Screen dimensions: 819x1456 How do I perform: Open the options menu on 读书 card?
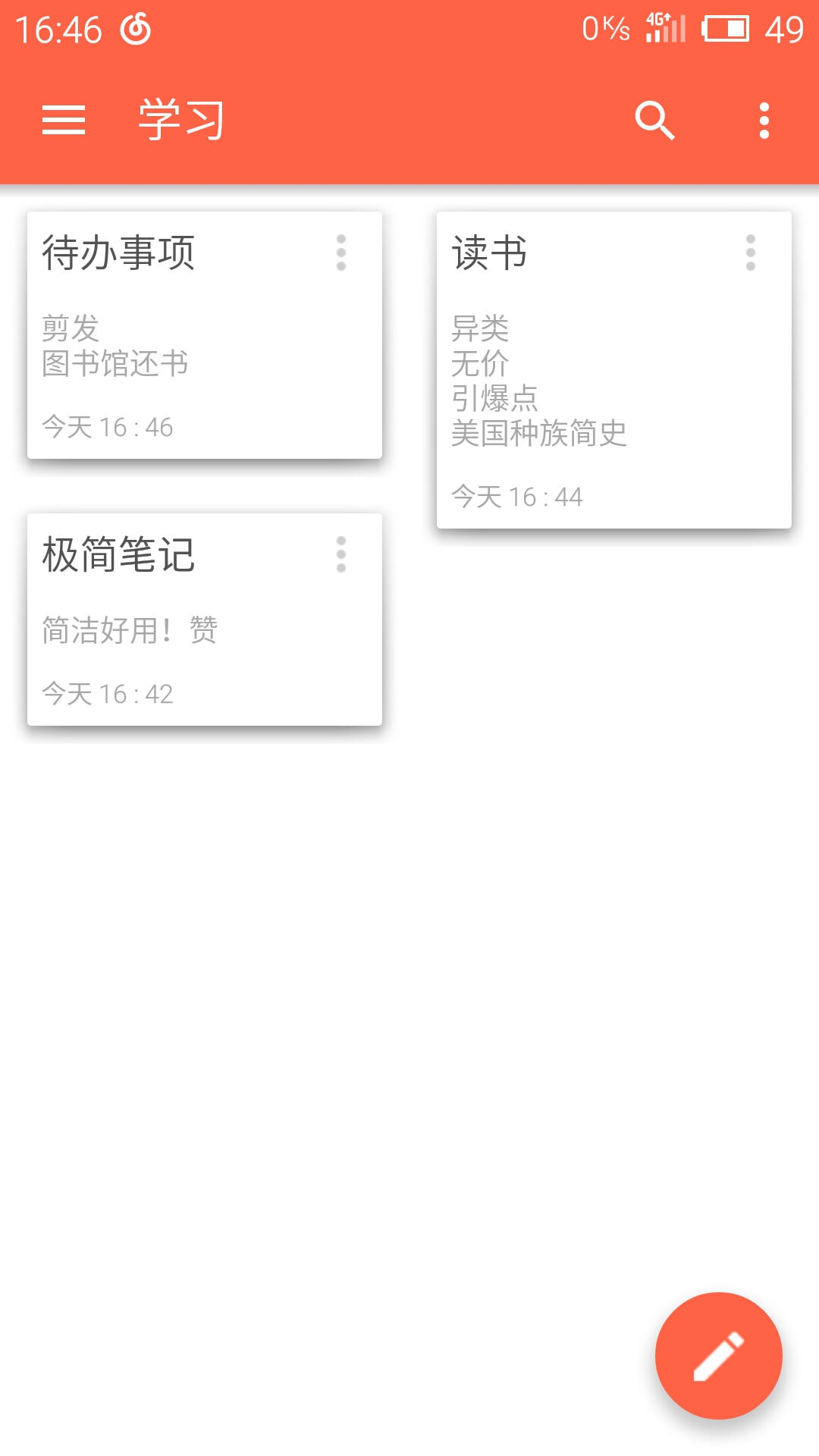pos(750,254)
